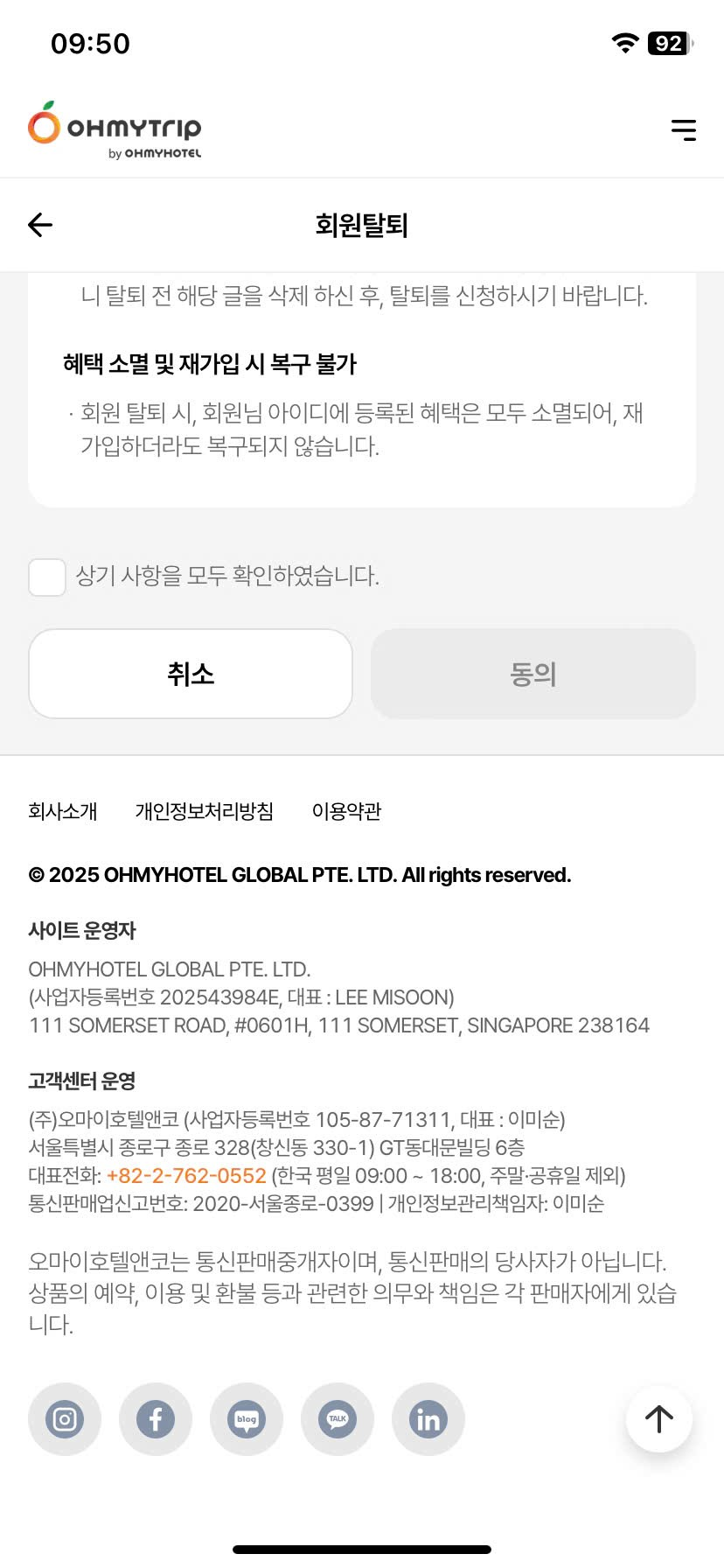The width and height of the screenshot is (724, 1568).
Task: Check the 상기 사항을 모두 확인하였습니다 box
Action: click(47, 577)
